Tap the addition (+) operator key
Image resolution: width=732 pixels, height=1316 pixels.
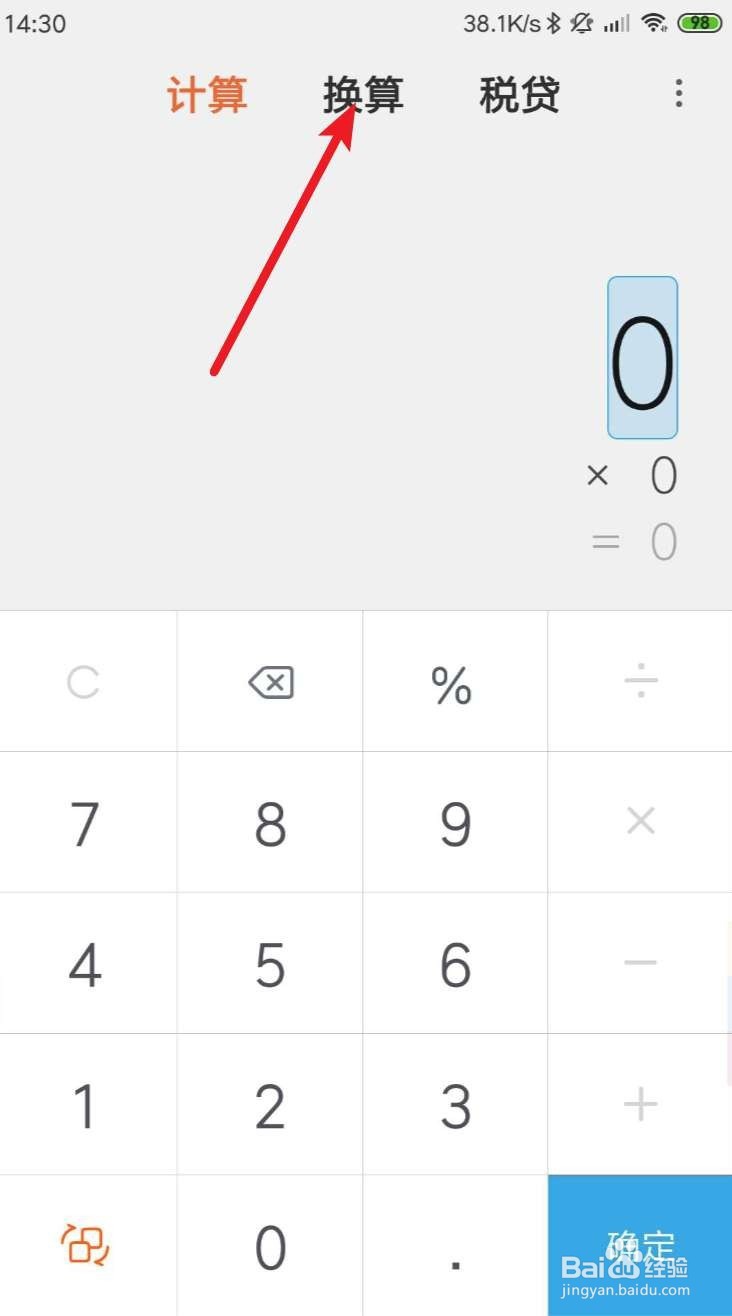click(640, 1104)
